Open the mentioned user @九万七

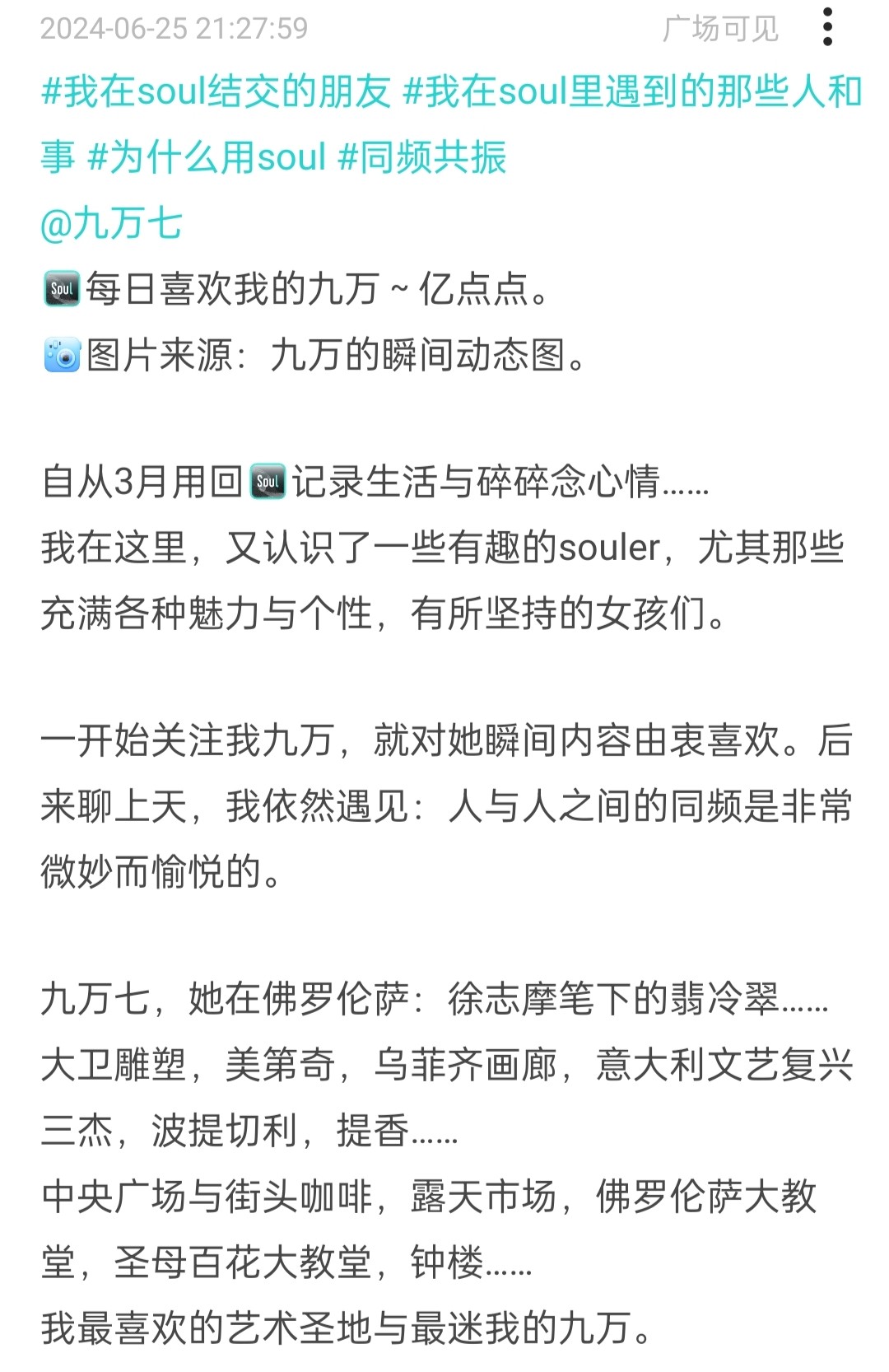pos(111,224)
